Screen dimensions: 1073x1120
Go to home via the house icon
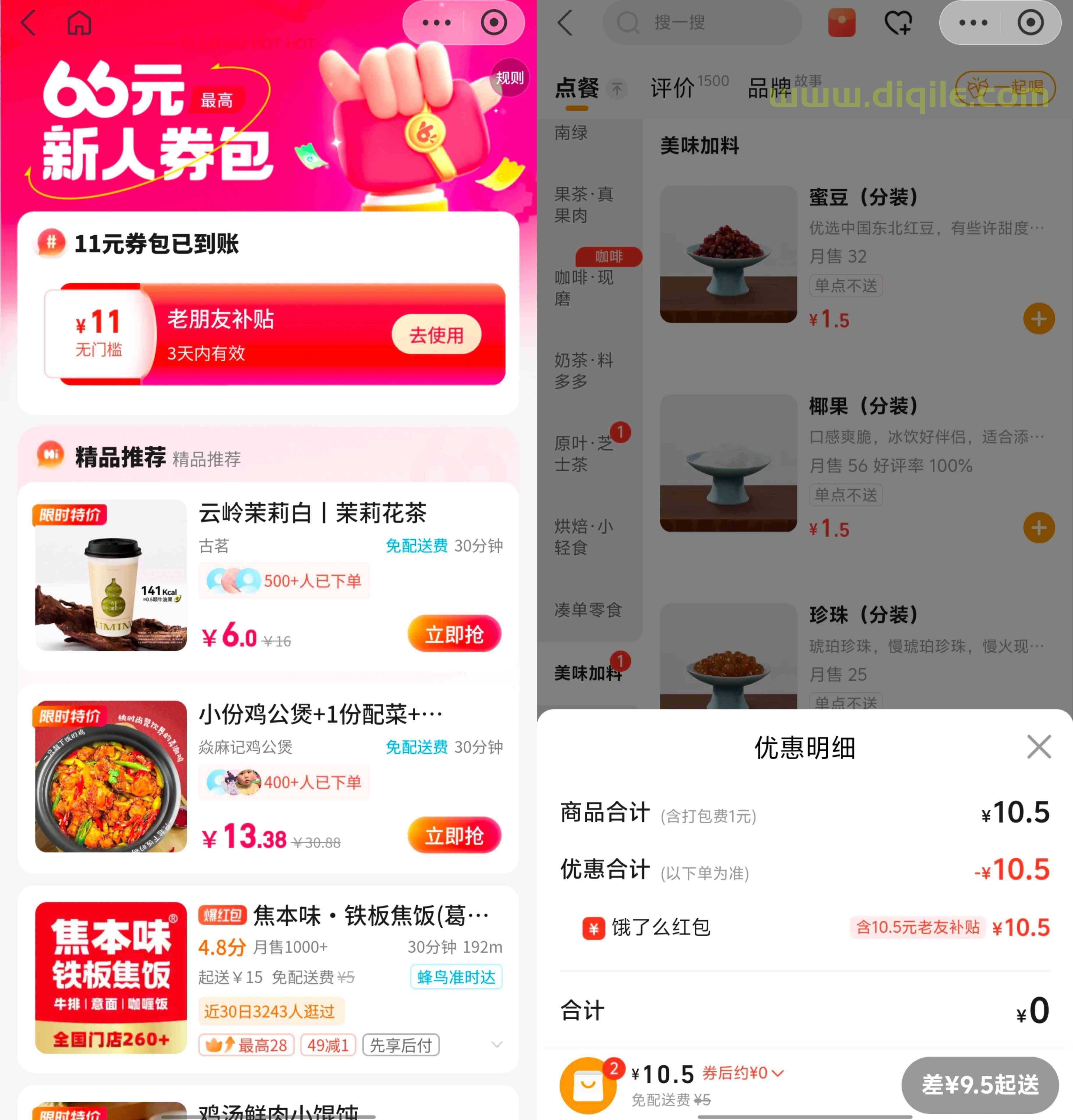(x=80, y=23)
